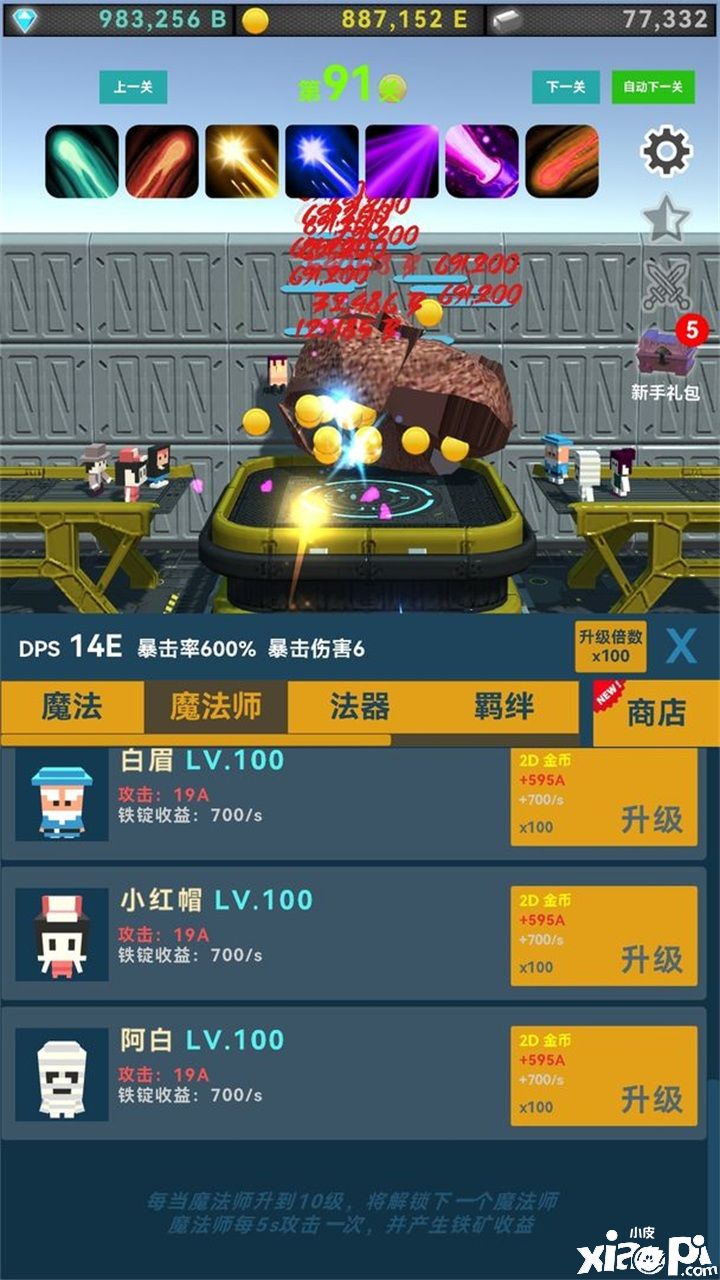
Task: Upgrade the mage 阿白
Action: tap(603, 1076)
